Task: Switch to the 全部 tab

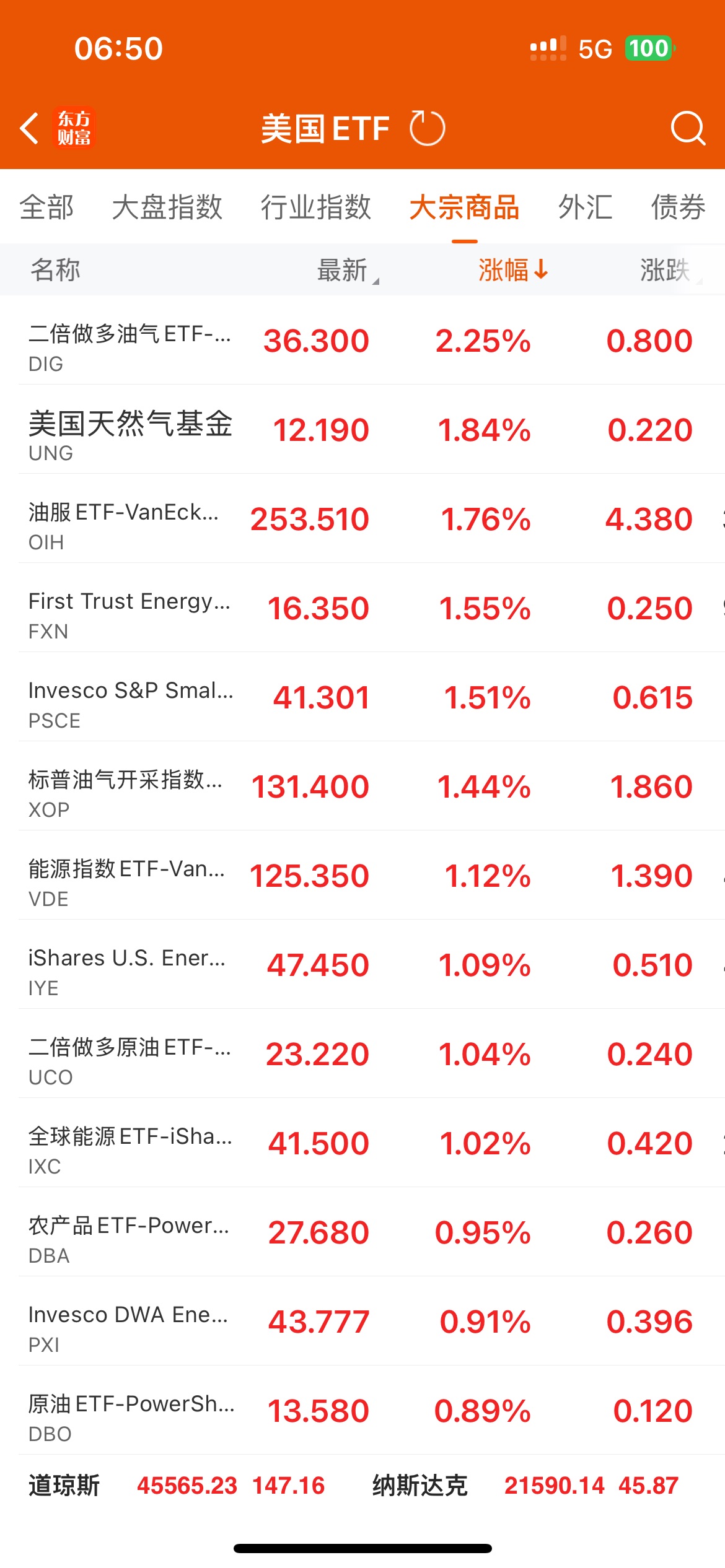Action: point(46,207)
